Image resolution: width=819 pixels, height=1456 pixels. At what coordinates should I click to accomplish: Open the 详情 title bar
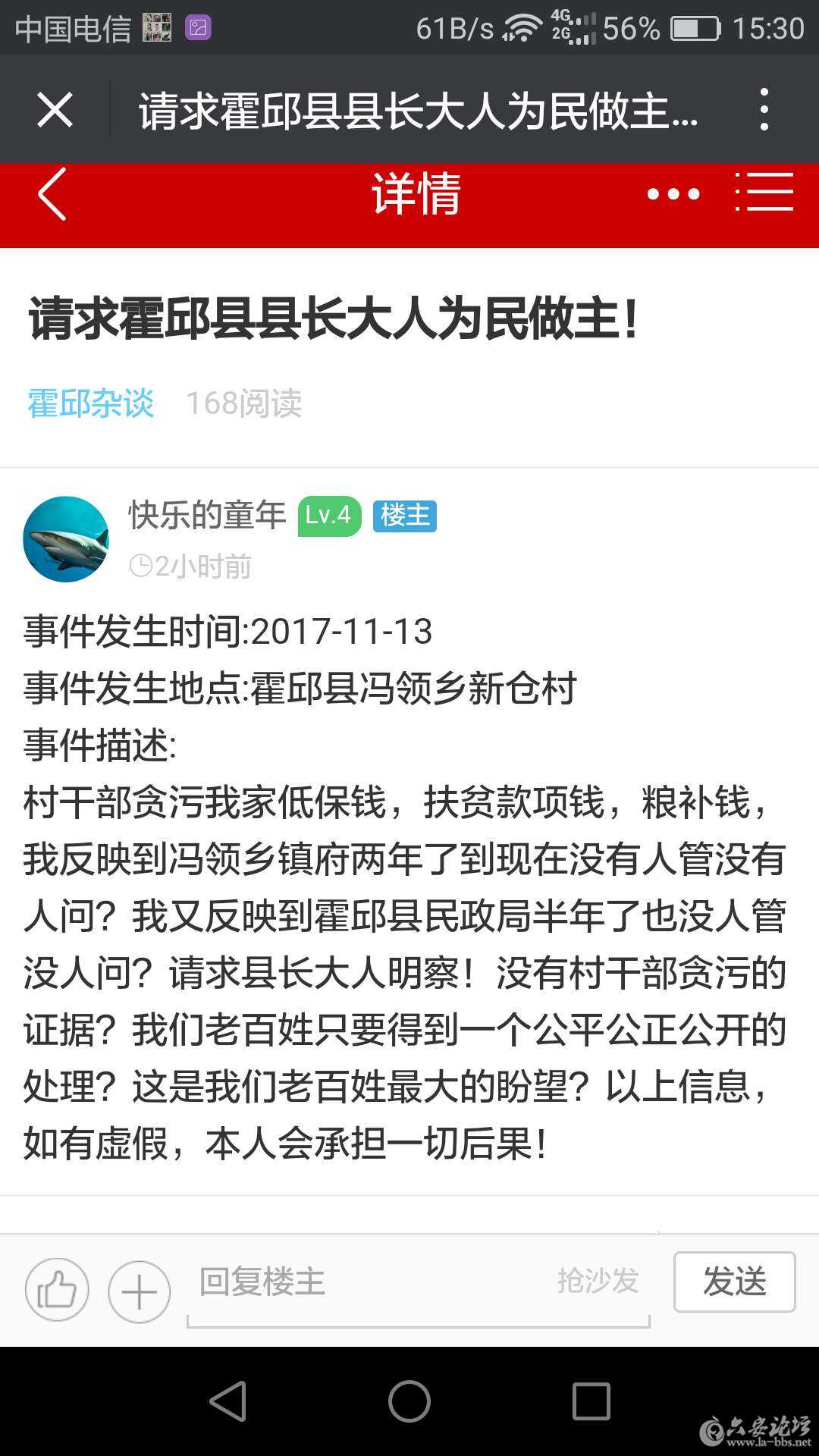tap(413, 196)
